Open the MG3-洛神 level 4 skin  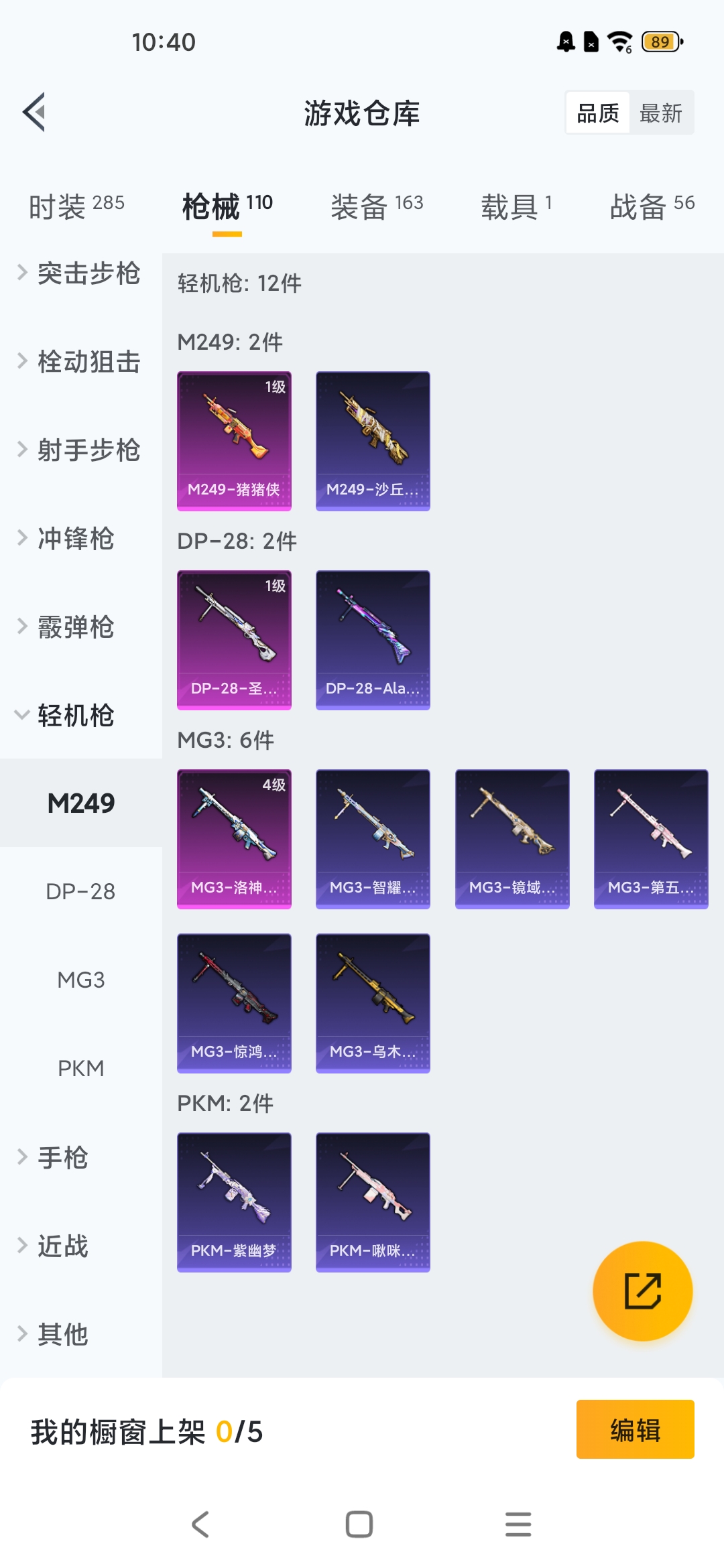[x=234, y=839]
